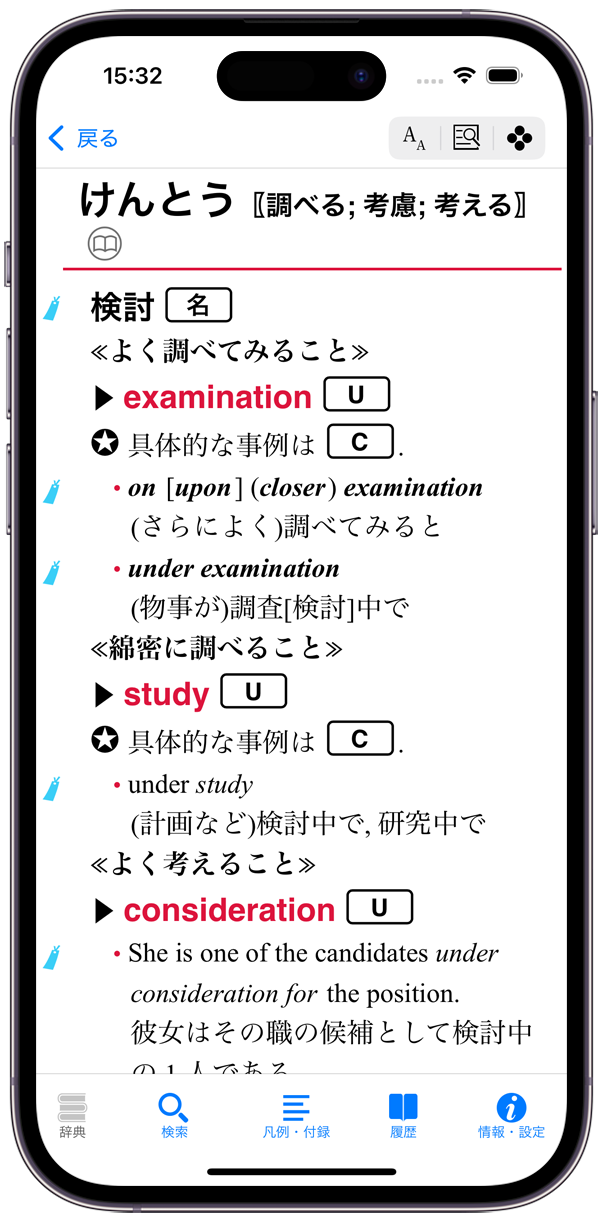This screenshot has width=603, height=1222.
Task: Open the 情報・設定 tab
Action: click(x=511, y=1115)
